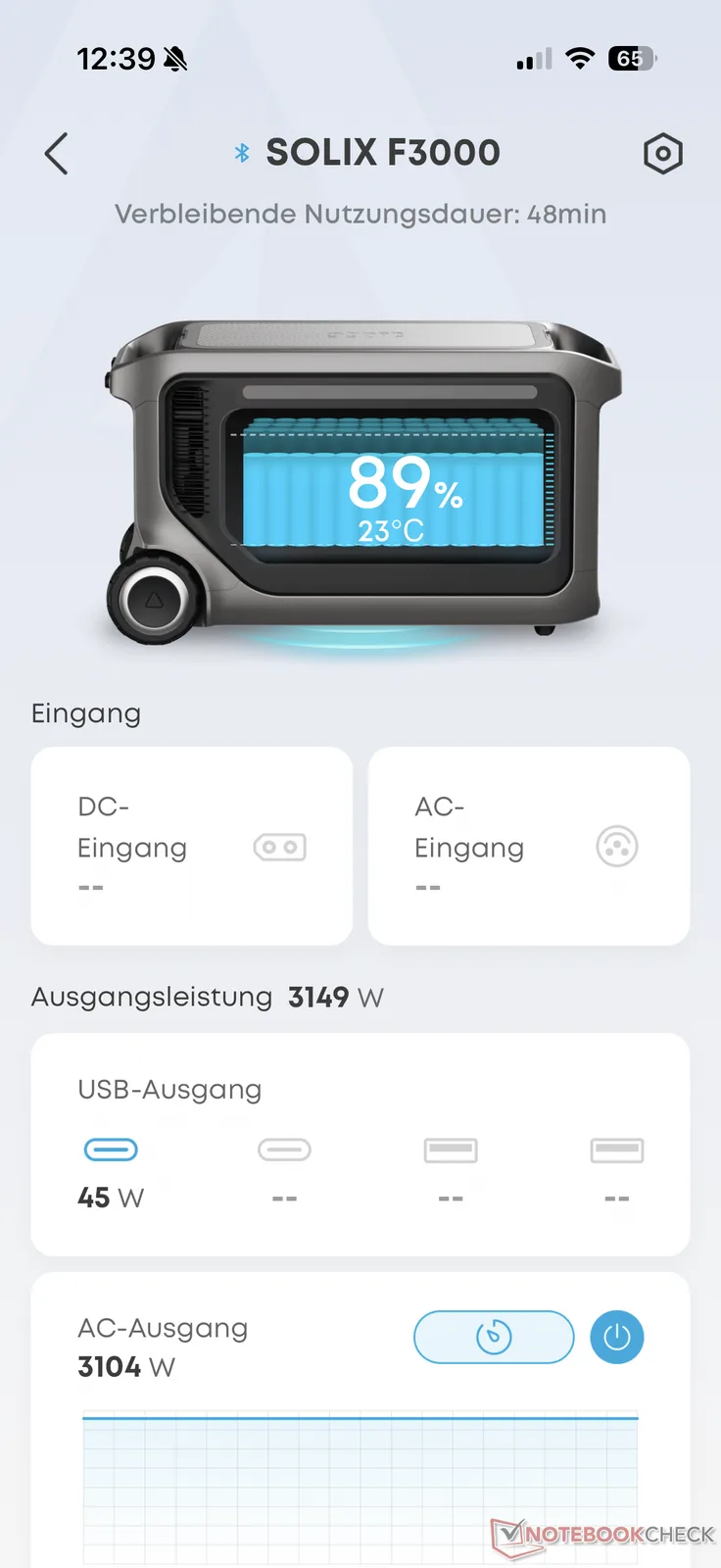Toggle AC-Ausgang power button

click(x=617, y=1337)
